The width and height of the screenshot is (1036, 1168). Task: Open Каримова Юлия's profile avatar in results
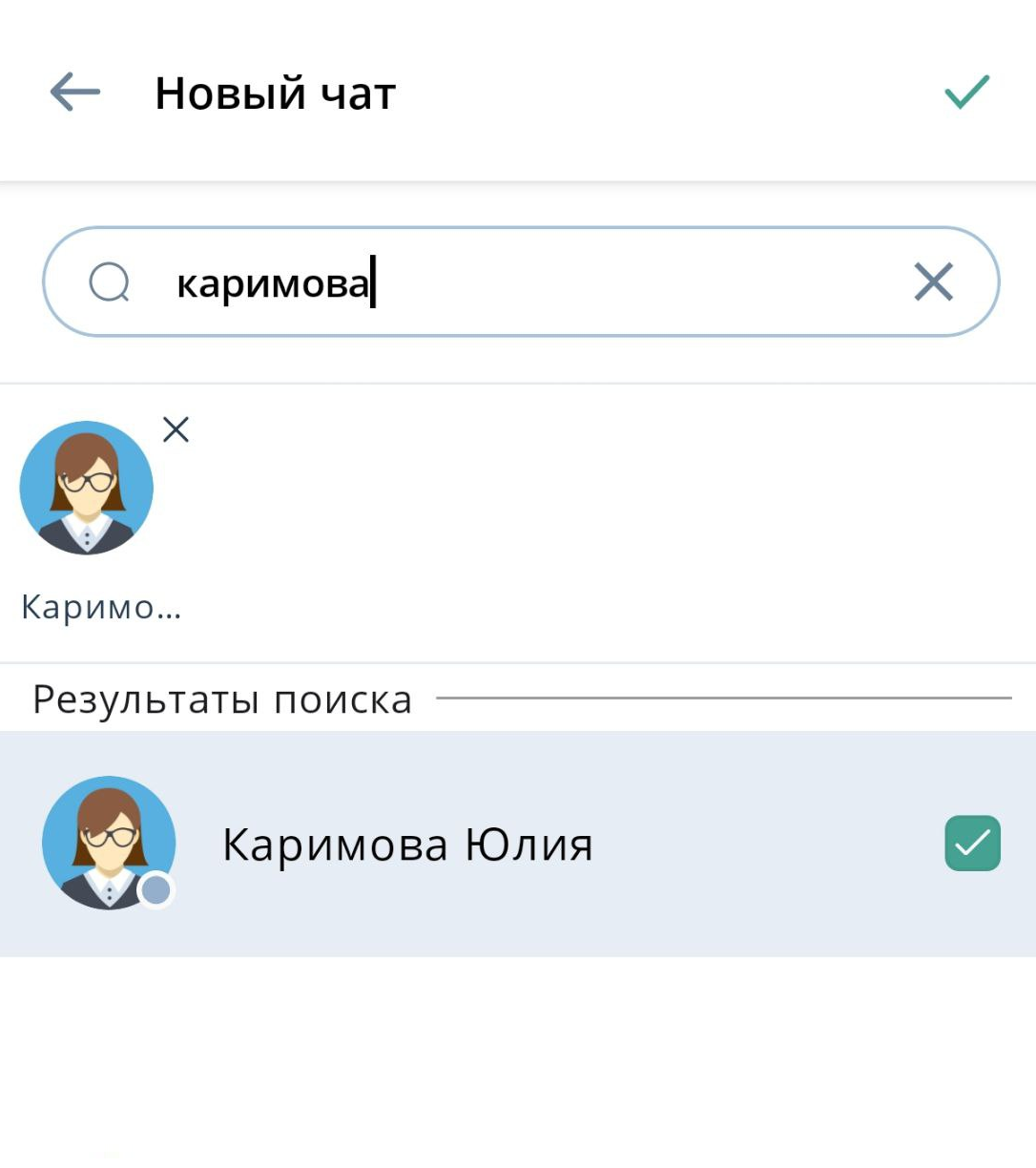[109, 841]
